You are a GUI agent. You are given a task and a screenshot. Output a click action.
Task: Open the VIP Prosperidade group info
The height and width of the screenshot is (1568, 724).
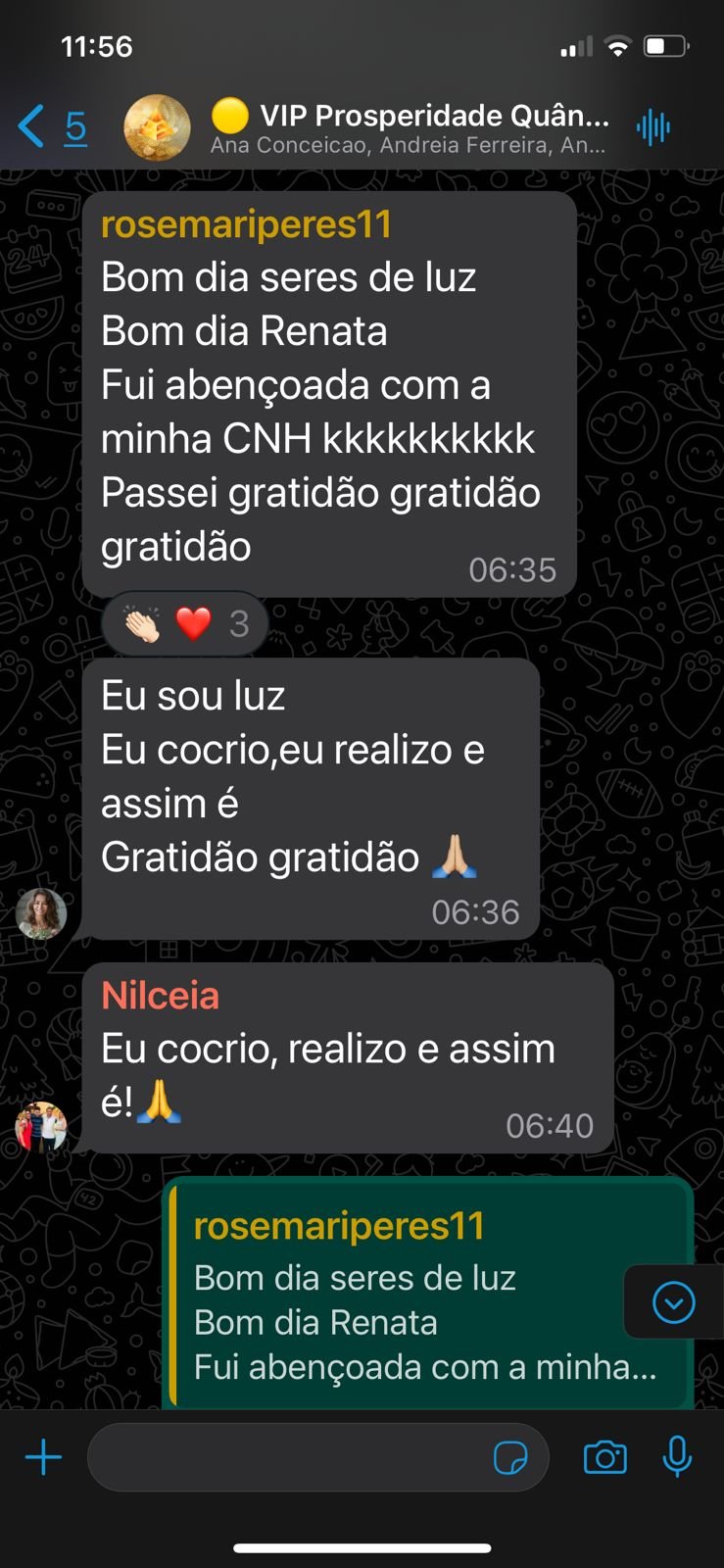tap(410, 127)
